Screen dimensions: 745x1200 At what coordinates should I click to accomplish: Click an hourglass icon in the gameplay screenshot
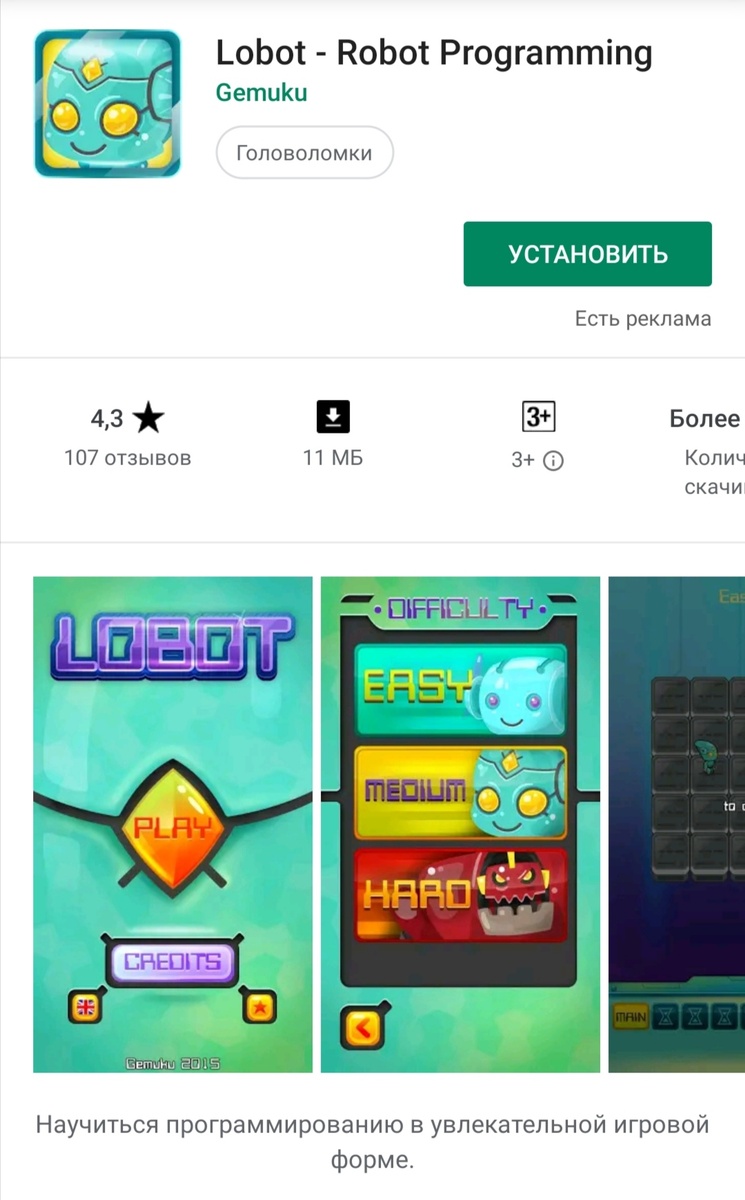point(665,1017)
